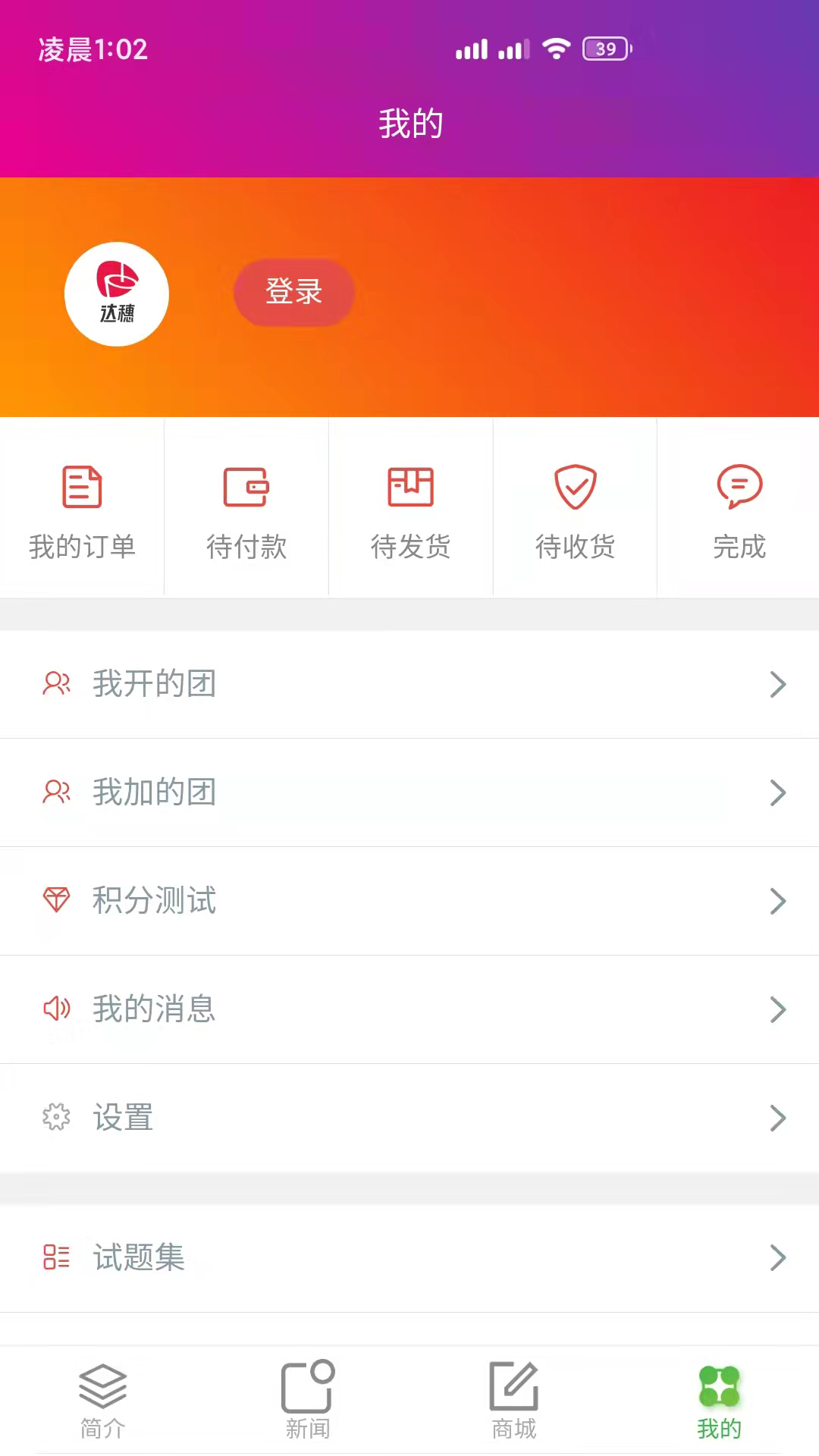The width and height of the screenshot is (819, 1456).
Task: Select the 我的消息 speaker icon
Action: tap(57, 1009)
